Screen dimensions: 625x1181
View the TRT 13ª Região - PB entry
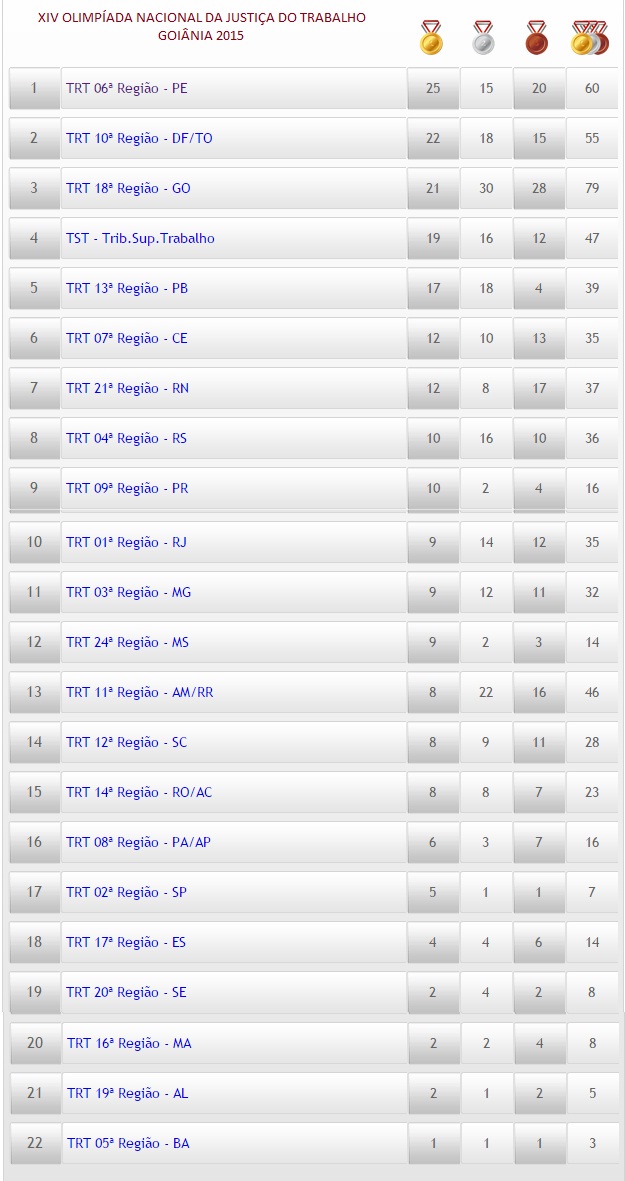click(x=127, y=288)
